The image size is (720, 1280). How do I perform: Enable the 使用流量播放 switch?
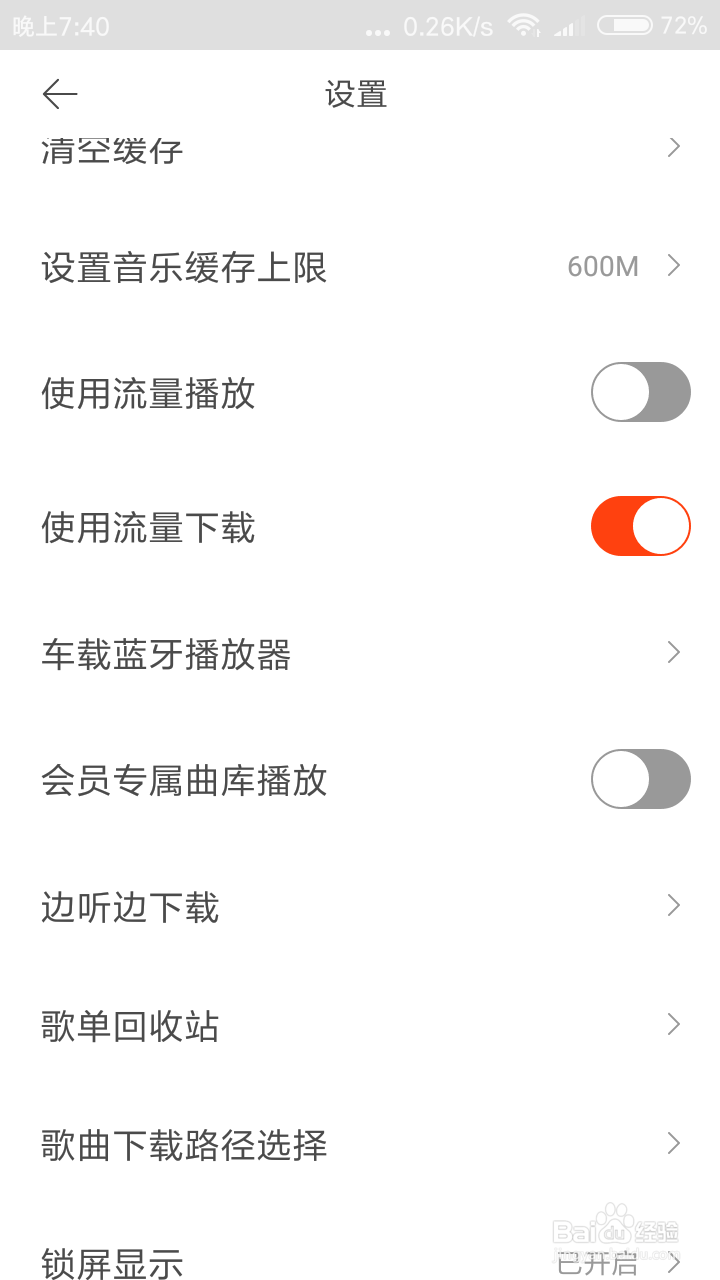coord(640,392)
